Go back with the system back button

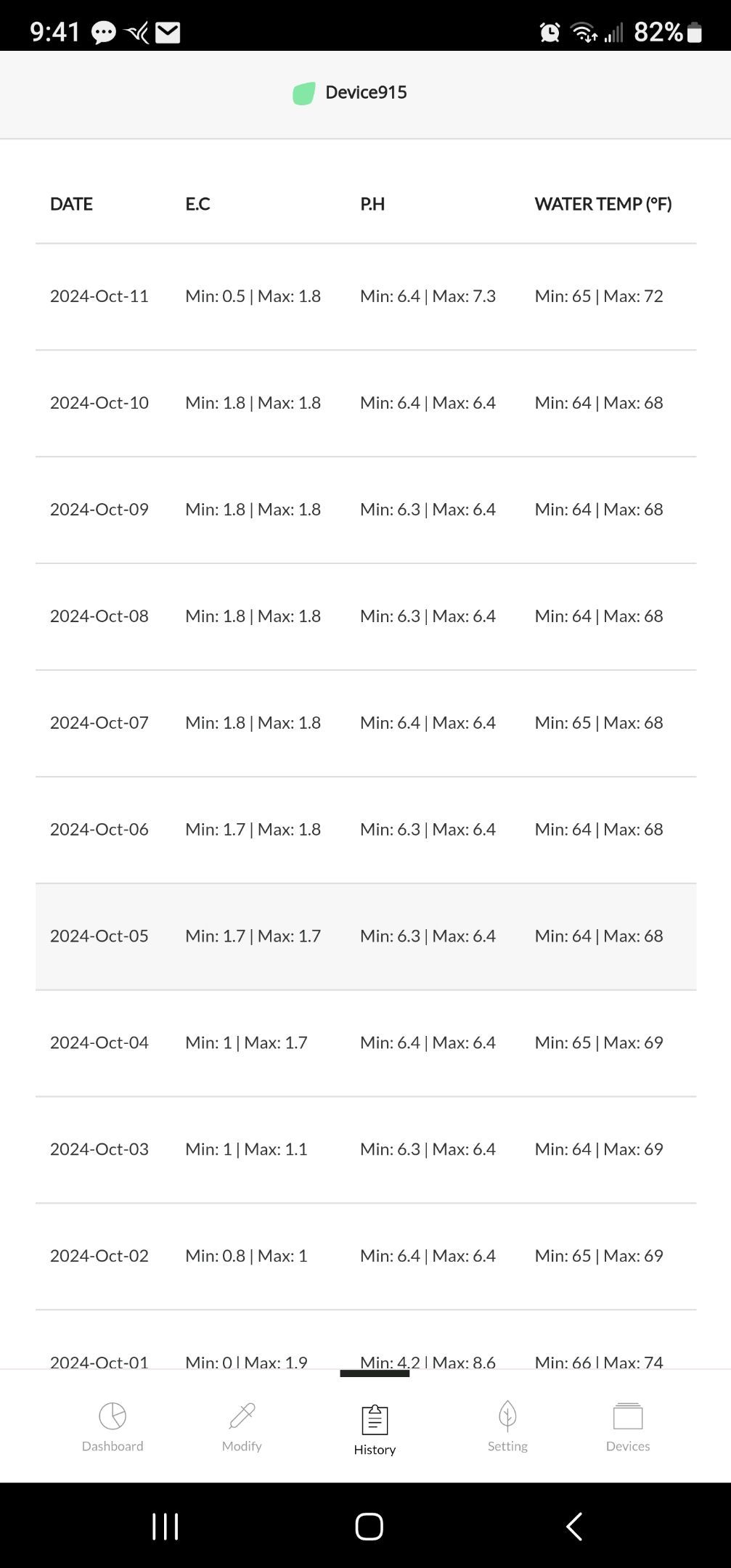(x=574, y=1526)
